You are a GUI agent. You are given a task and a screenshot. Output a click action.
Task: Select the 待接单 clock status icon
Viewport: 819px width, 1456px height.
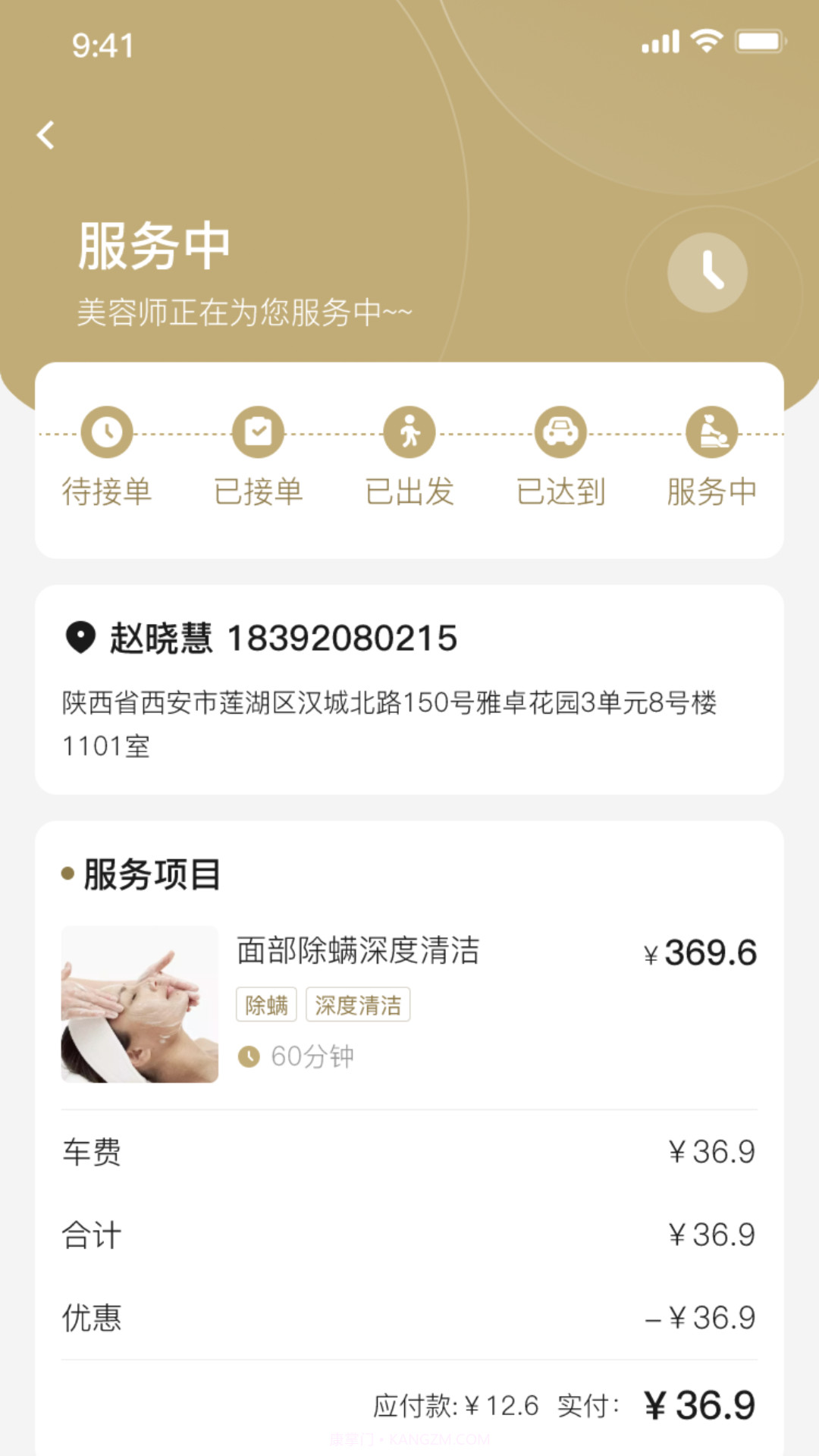click(x=106, y=431)
